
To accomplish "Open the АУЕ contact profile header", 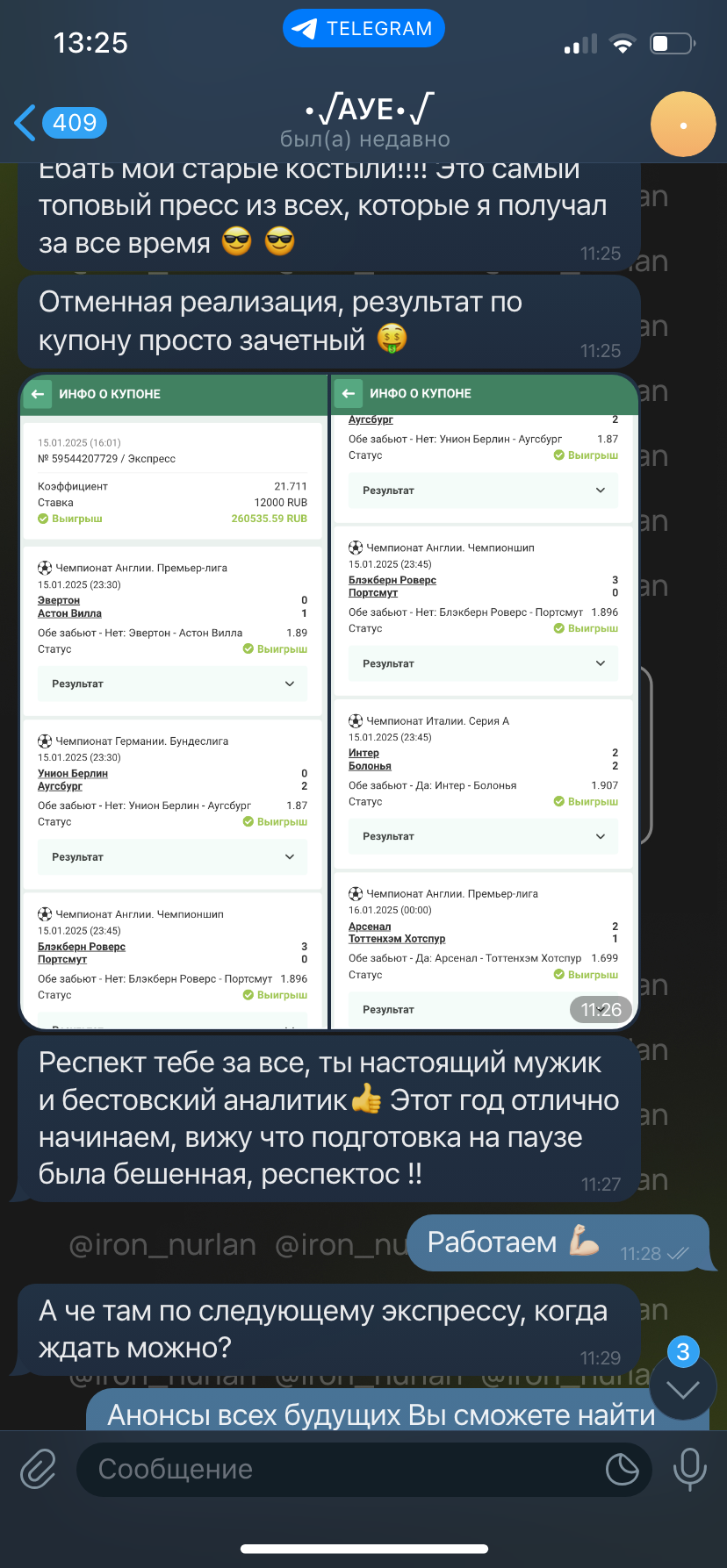I will click(x=365, y=122).
